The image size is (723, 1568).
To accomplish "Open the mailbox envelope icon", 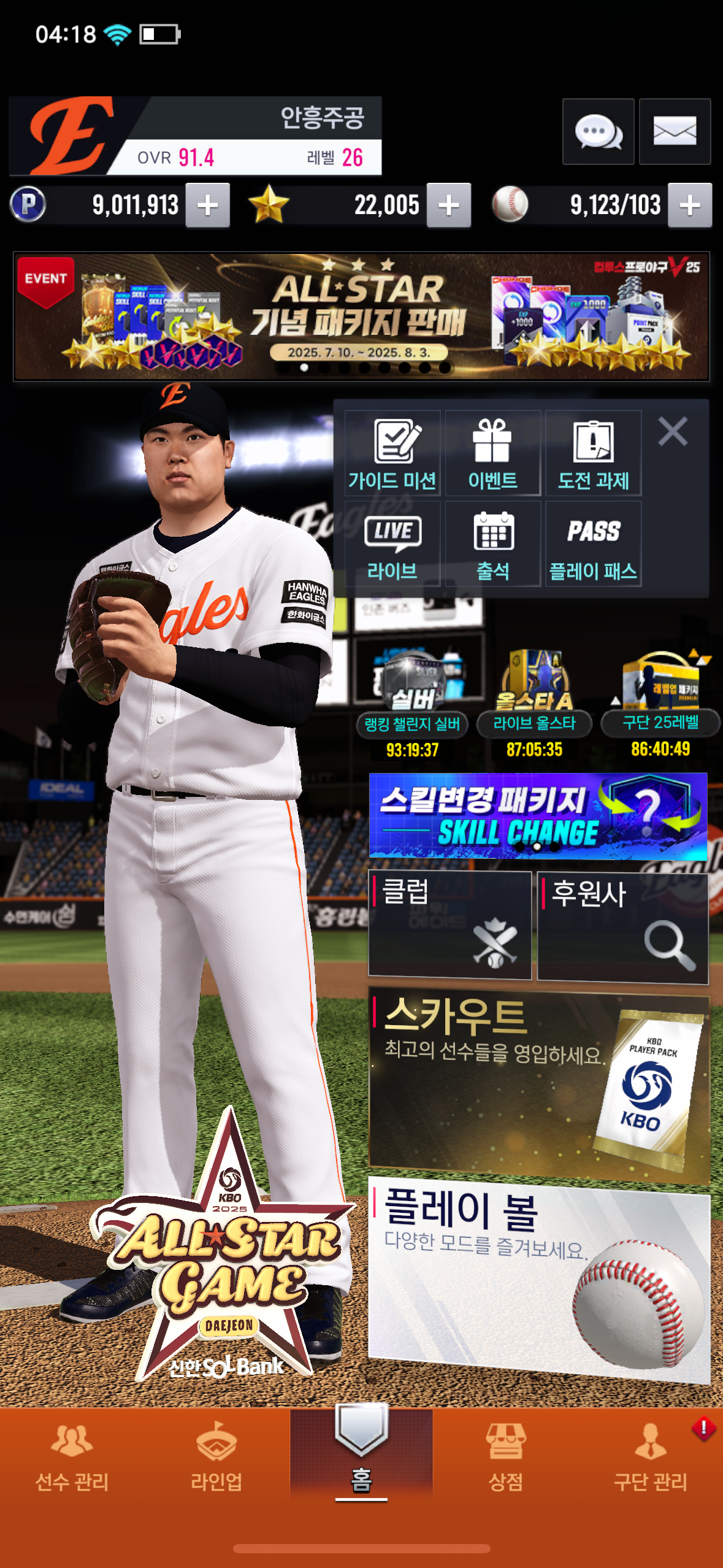I will pyautogui.click(x=675, y=131).
